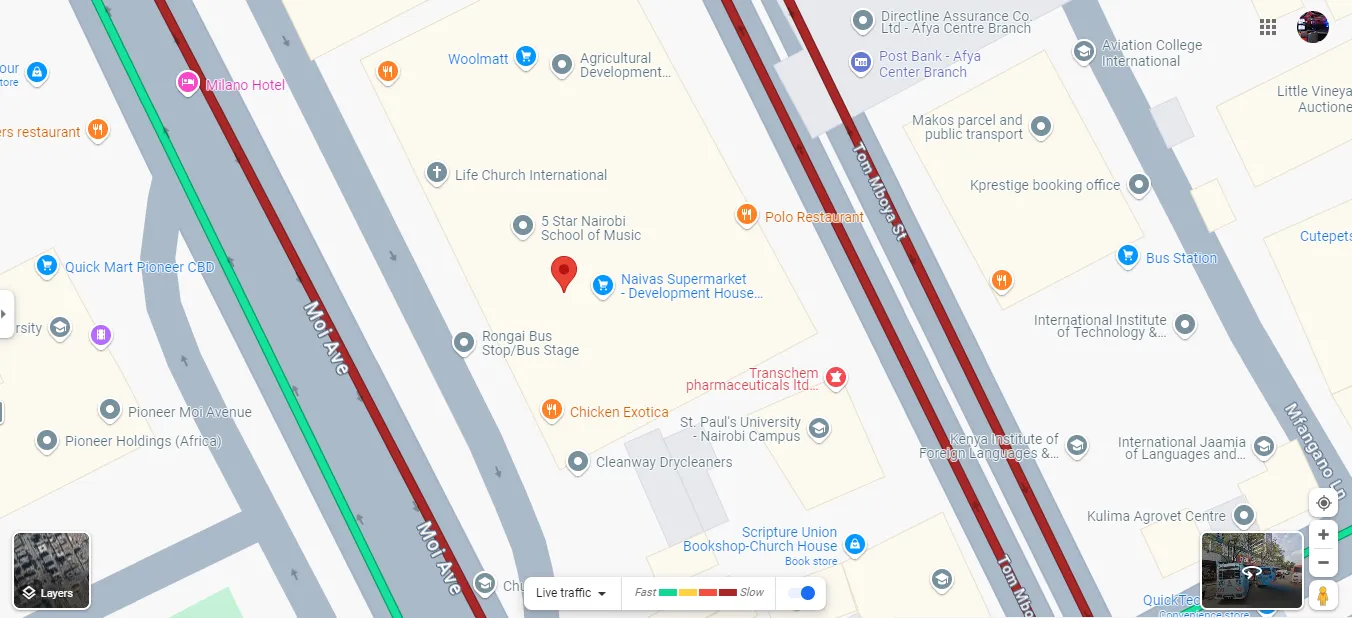Open Naivas Supermarket place marker
1352x618 pixels.
click(602, 286)
